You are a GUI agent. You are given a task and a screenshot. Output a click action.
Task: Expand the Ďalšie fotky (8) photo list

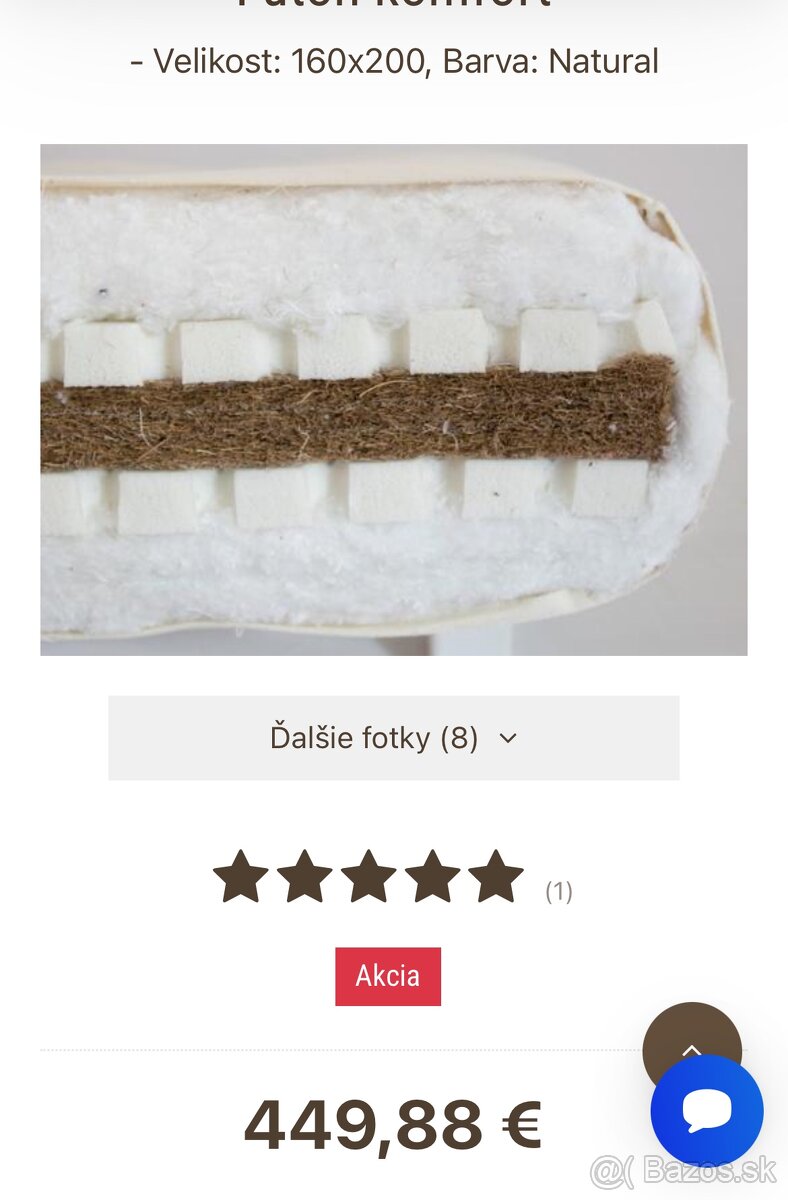point(393,738)
